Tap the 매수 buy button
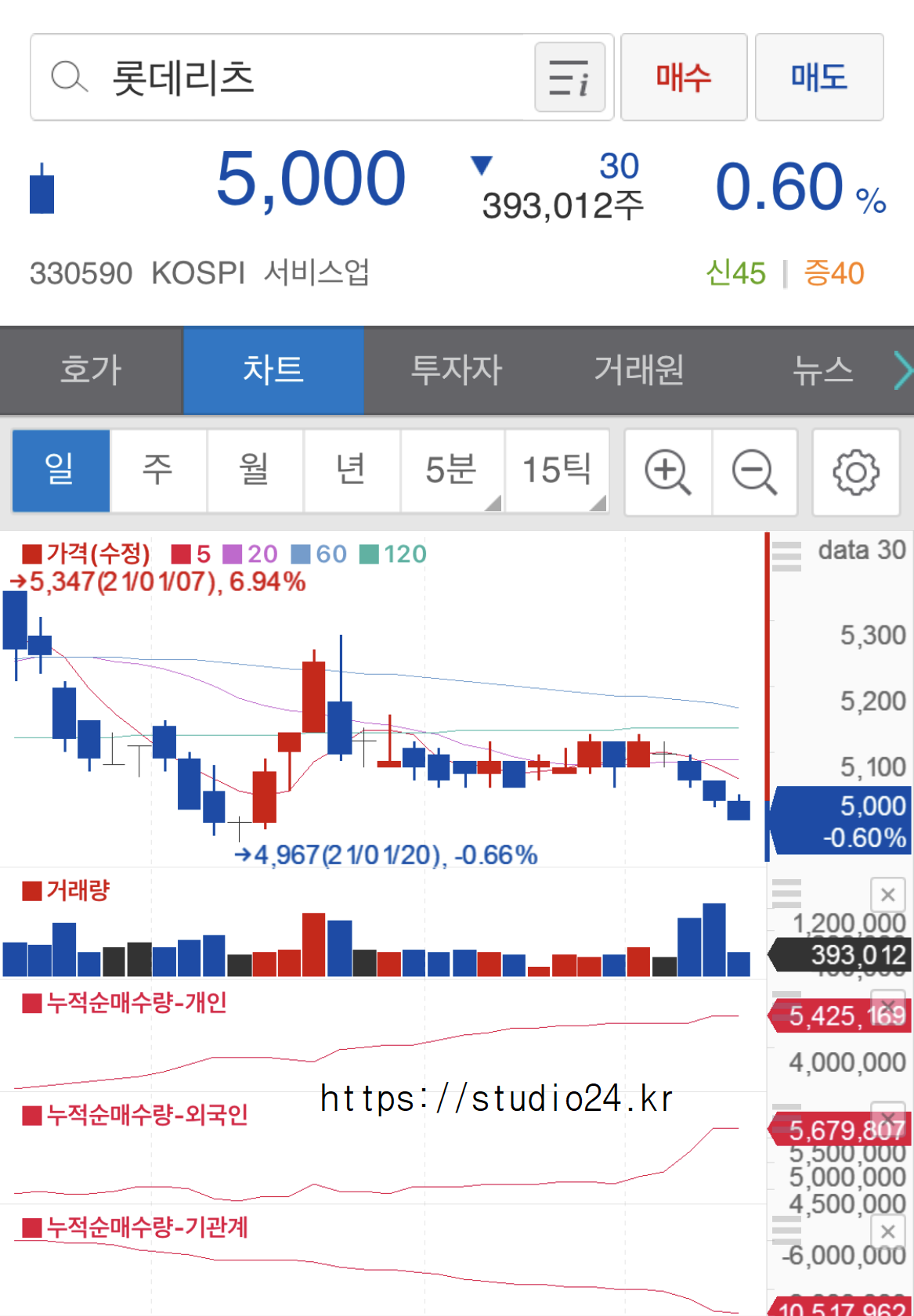Image resolution: width=914 pixels, height=1316 pixels. 684,78
